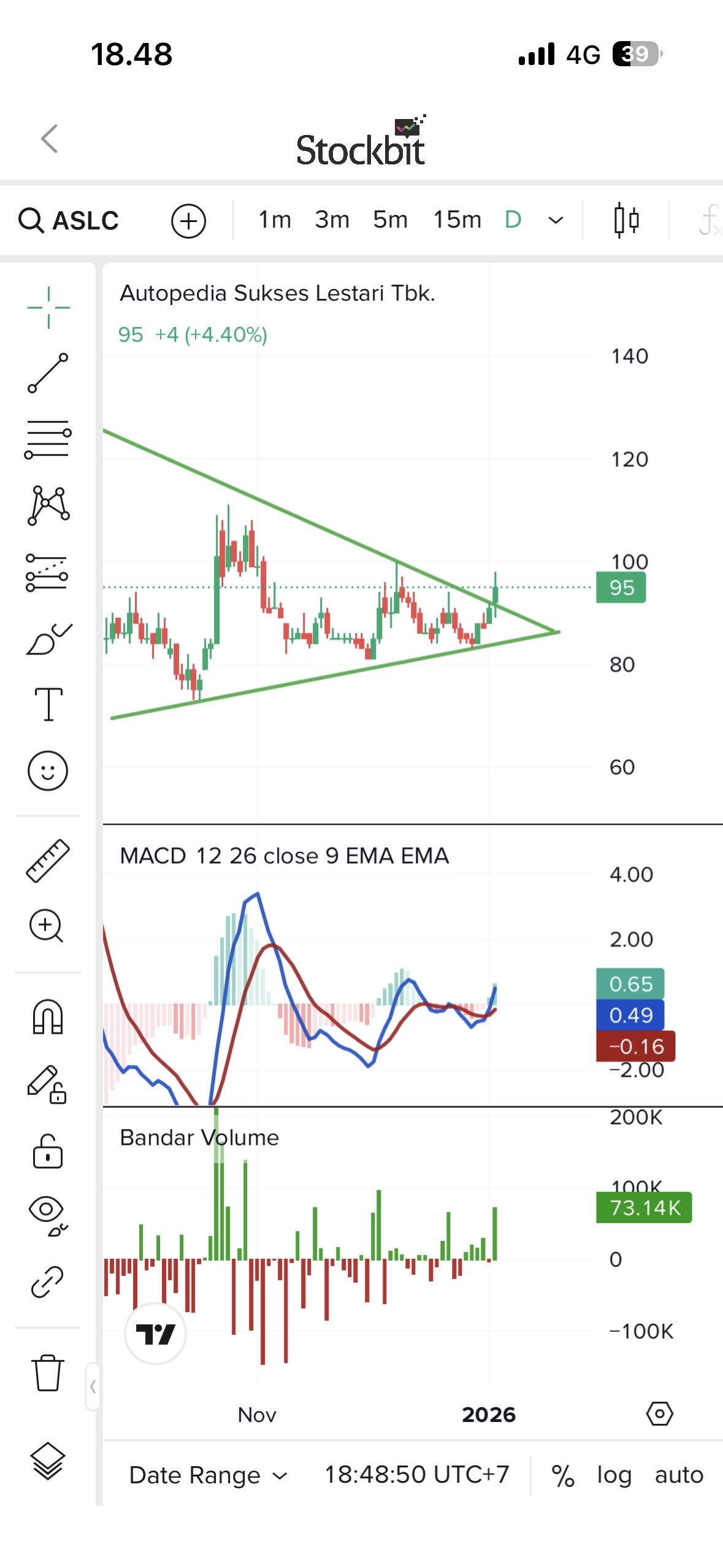Select the 3m chart interval
Image resolution: width=723 pixels, height=1568 pixels.
[332, 220]
